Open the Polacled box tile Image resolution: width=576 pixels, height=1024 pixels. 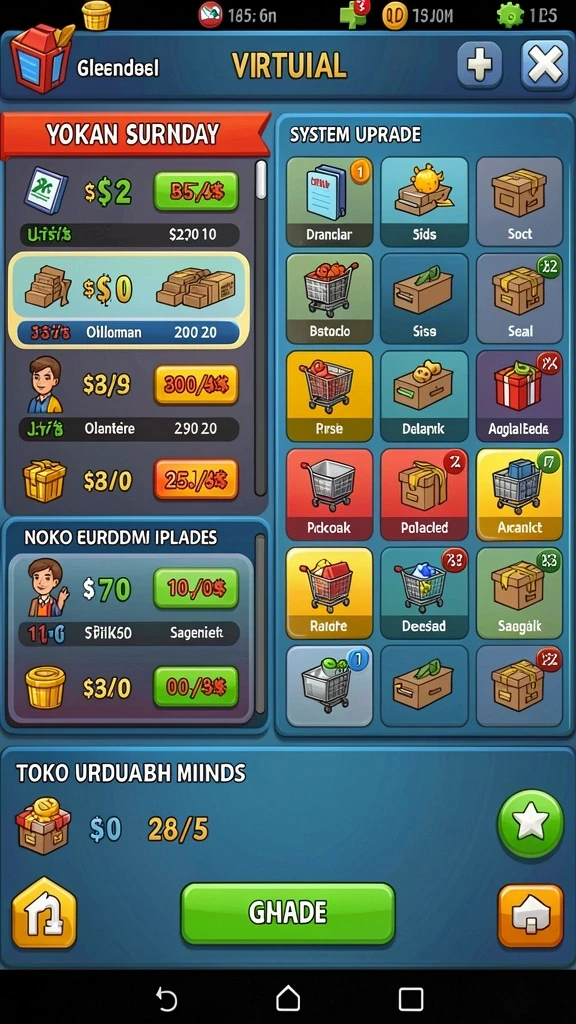tap(424, 494)
